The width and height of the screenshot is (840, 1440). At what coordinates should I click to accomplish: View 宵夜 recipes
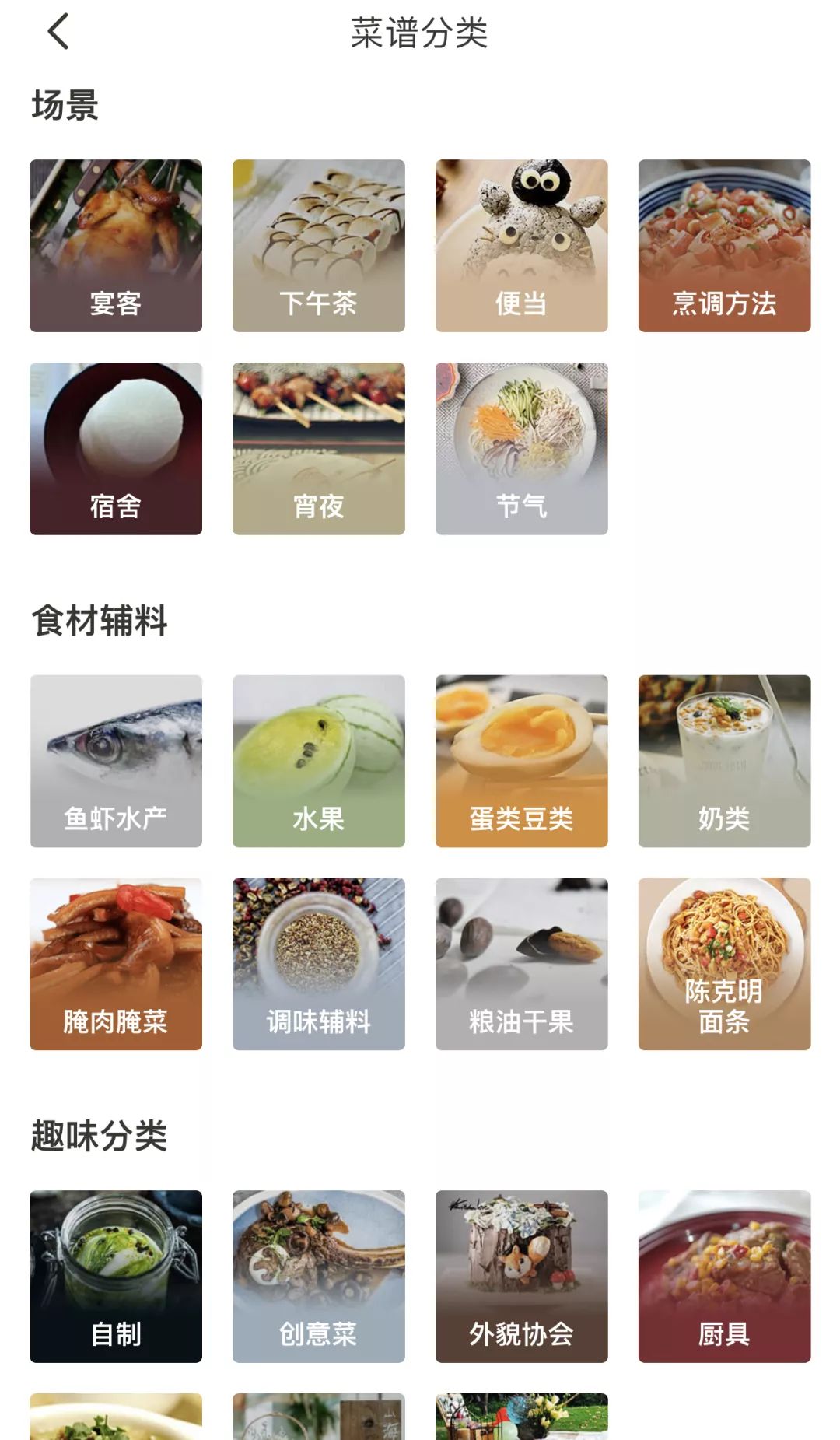point(319,449)
